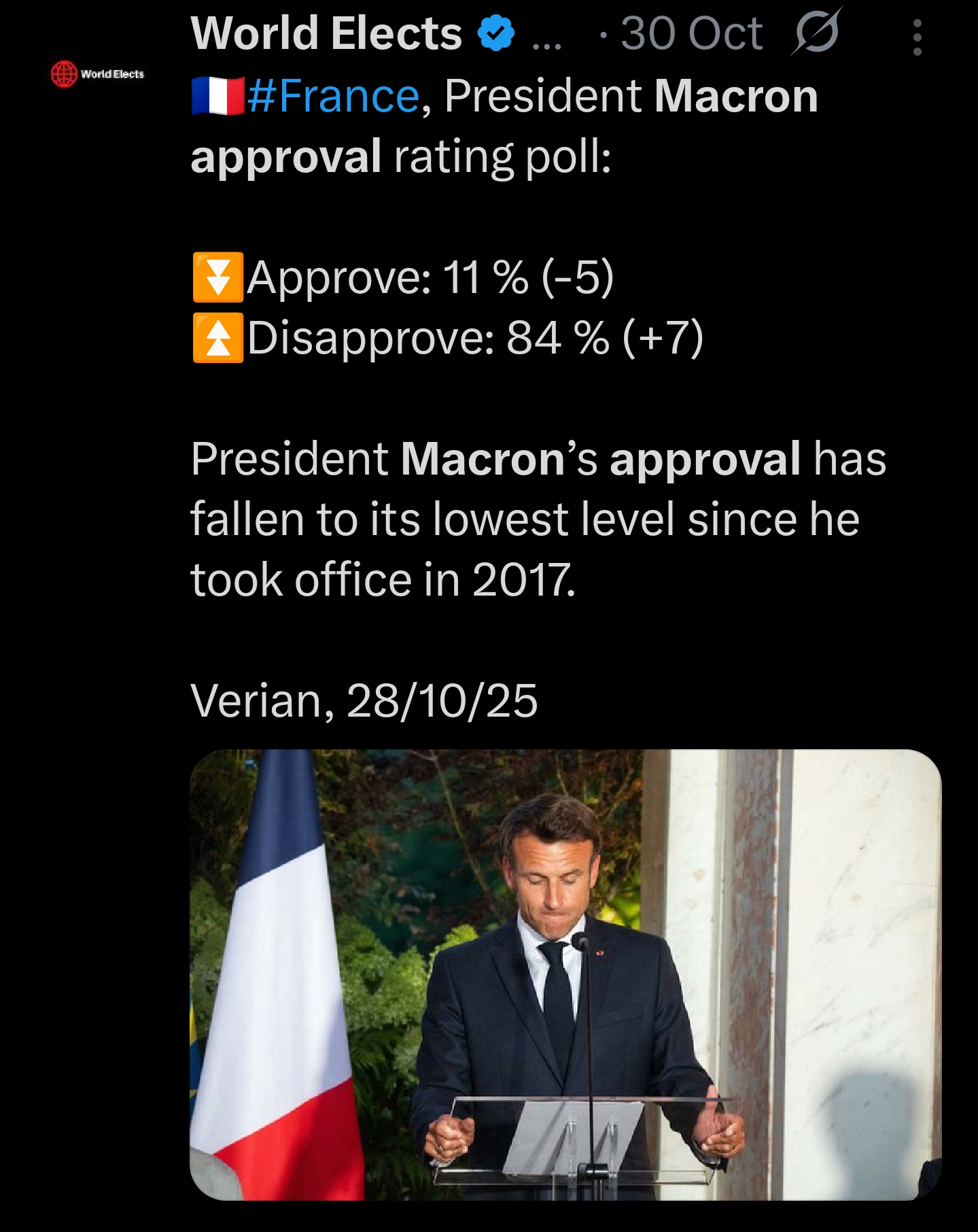View the attached Macron photo full screen
Viewport: 978px width, 1232px height.
click(565, 974)
